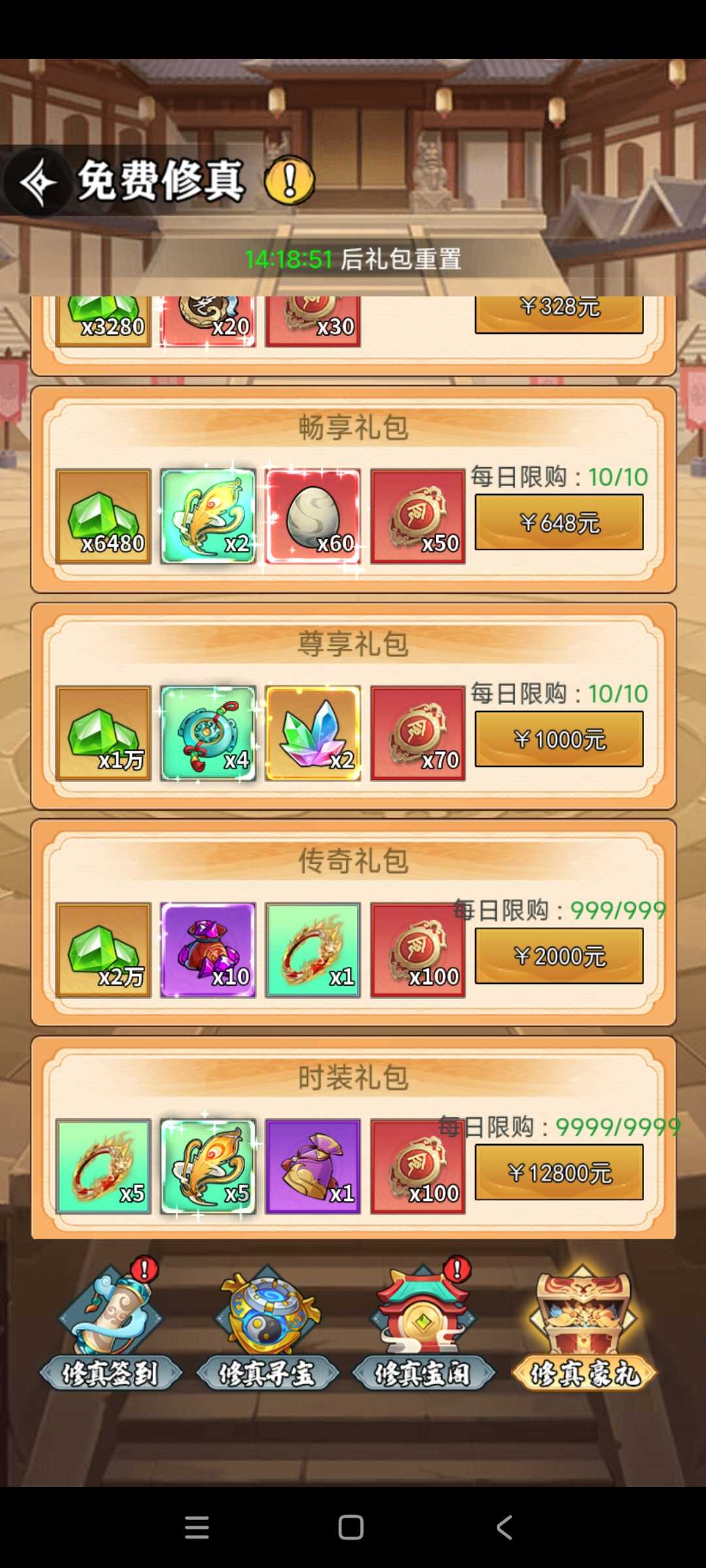Inspect the x10 purple pouch in 传奇礼包
706x1568 pixels.
pyautogui.click(x=208, y=950)
